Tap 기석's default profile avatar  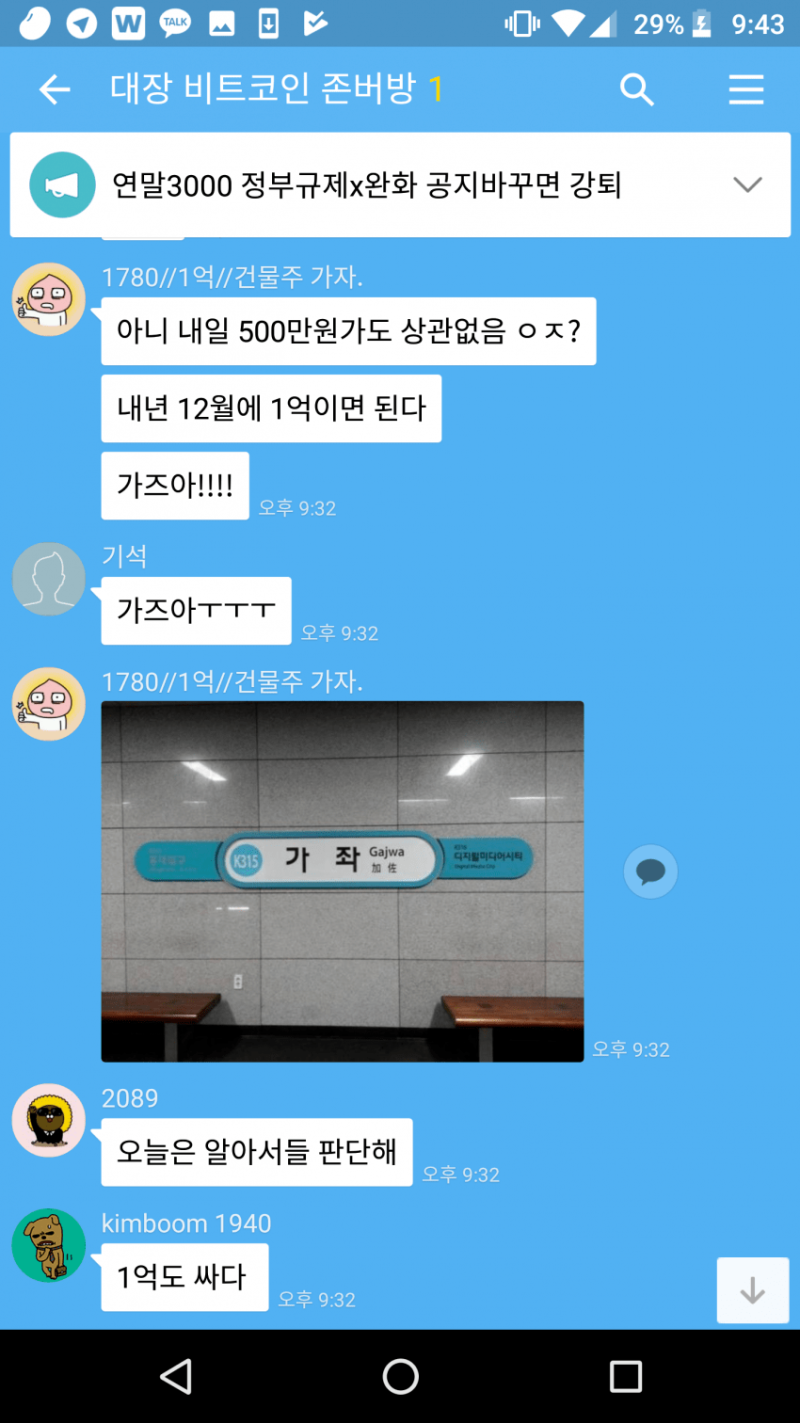click(48, 579)
